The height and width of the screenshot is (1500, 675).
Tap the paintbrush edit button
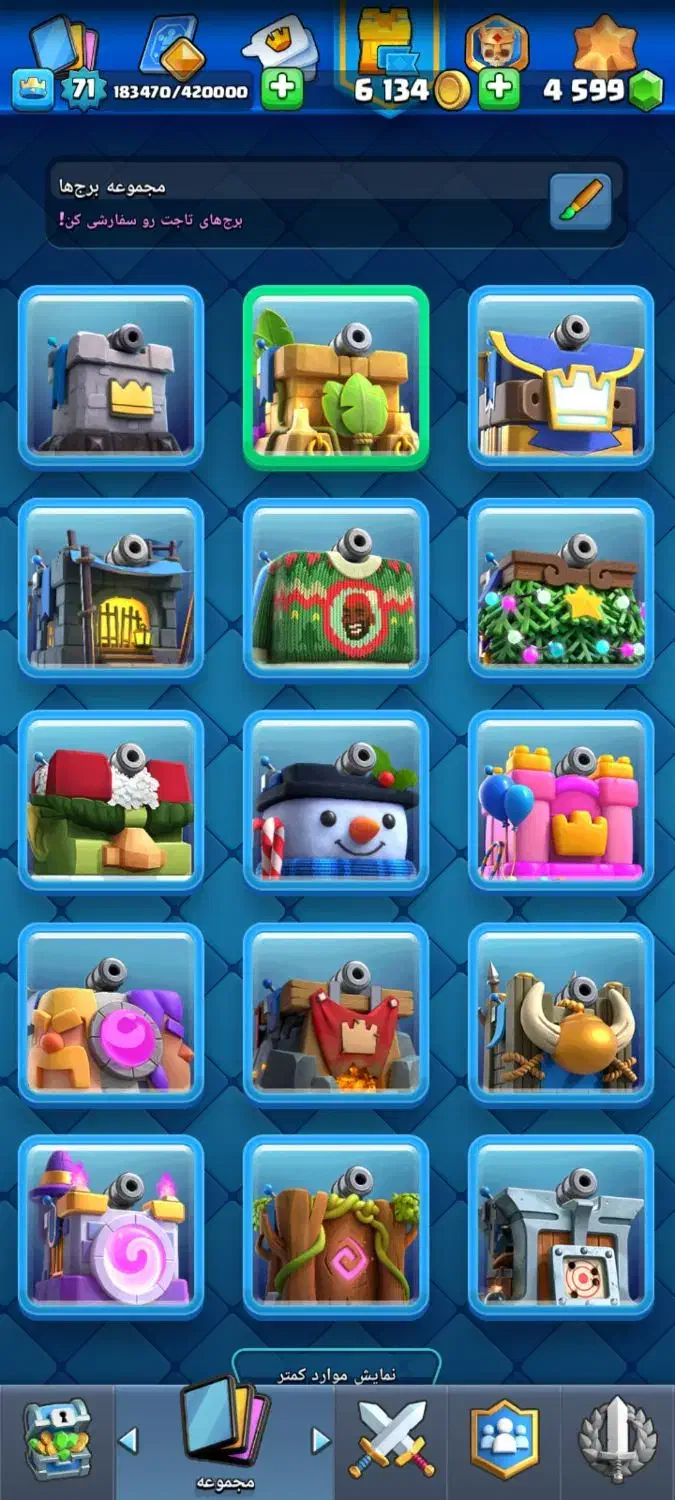click(579, 201)
